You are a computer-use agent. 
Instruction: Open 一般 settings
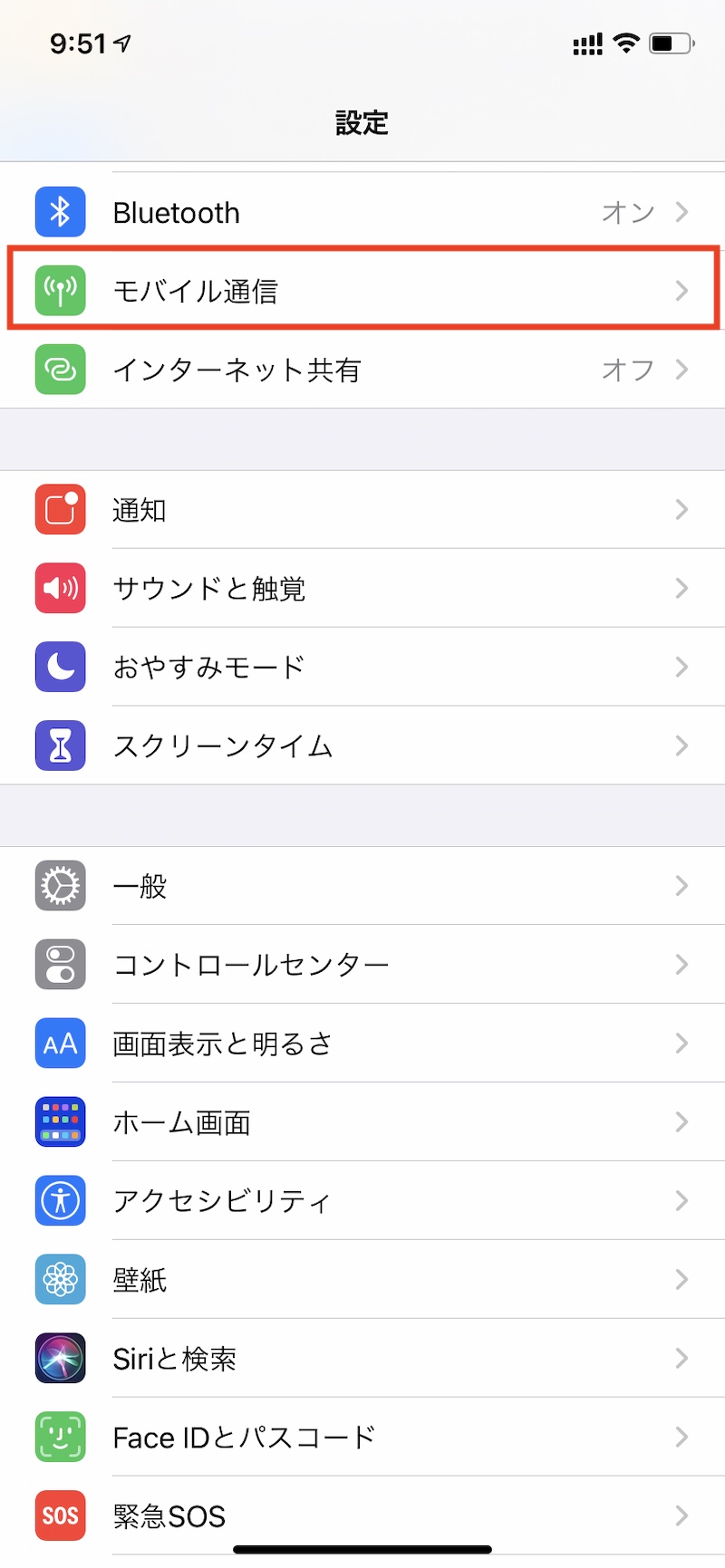coord(362,886)
